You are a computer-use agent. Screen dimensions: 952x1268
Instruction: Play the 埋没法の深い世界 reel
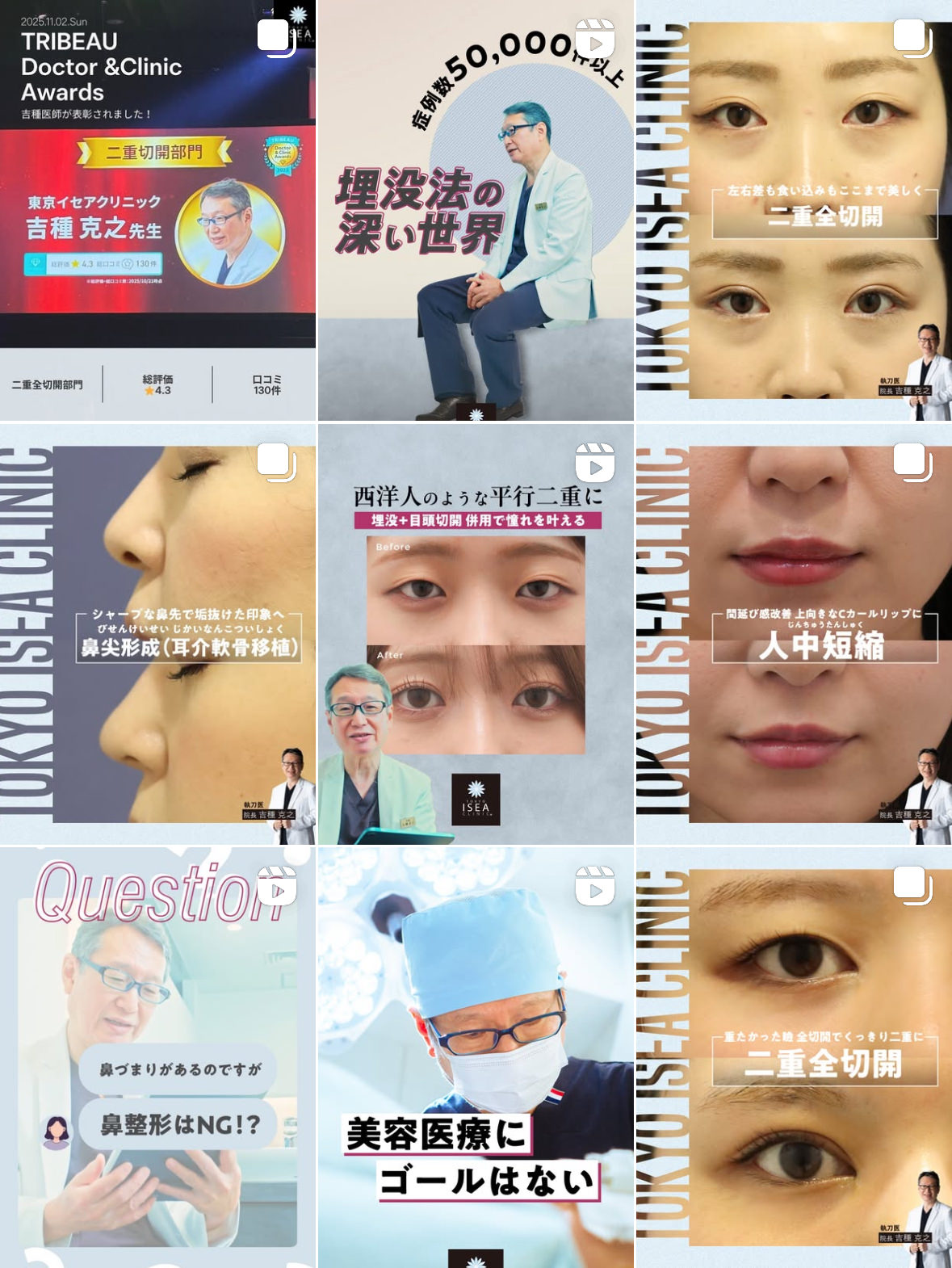click(x=476, y=210)
